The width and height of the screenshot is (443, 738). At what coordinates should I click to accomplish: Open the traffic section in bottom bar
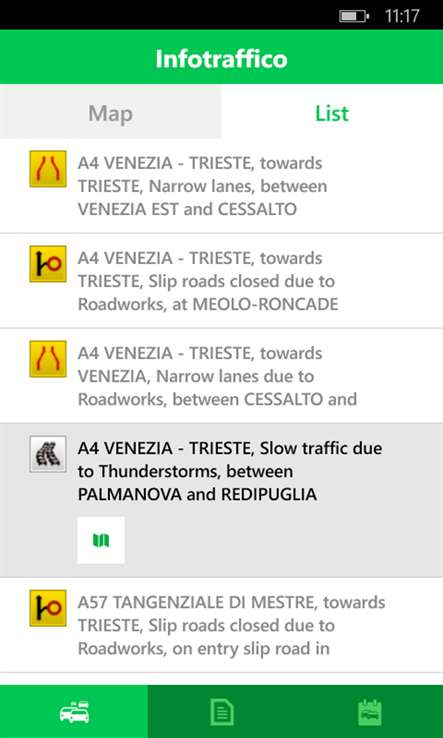coord(74,712)
